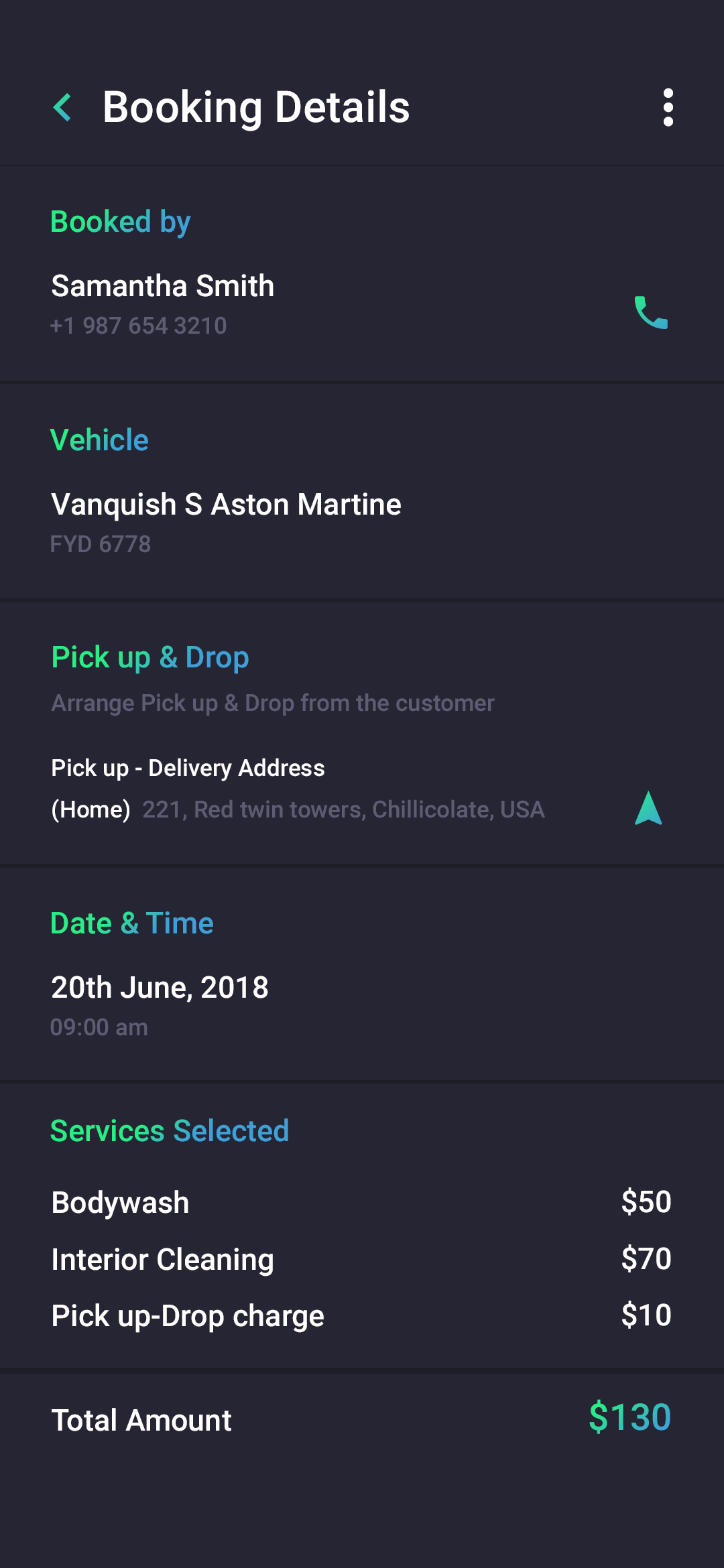Tap the license plate FYD 6778
724x1568 pixels.
pos(101,545)
